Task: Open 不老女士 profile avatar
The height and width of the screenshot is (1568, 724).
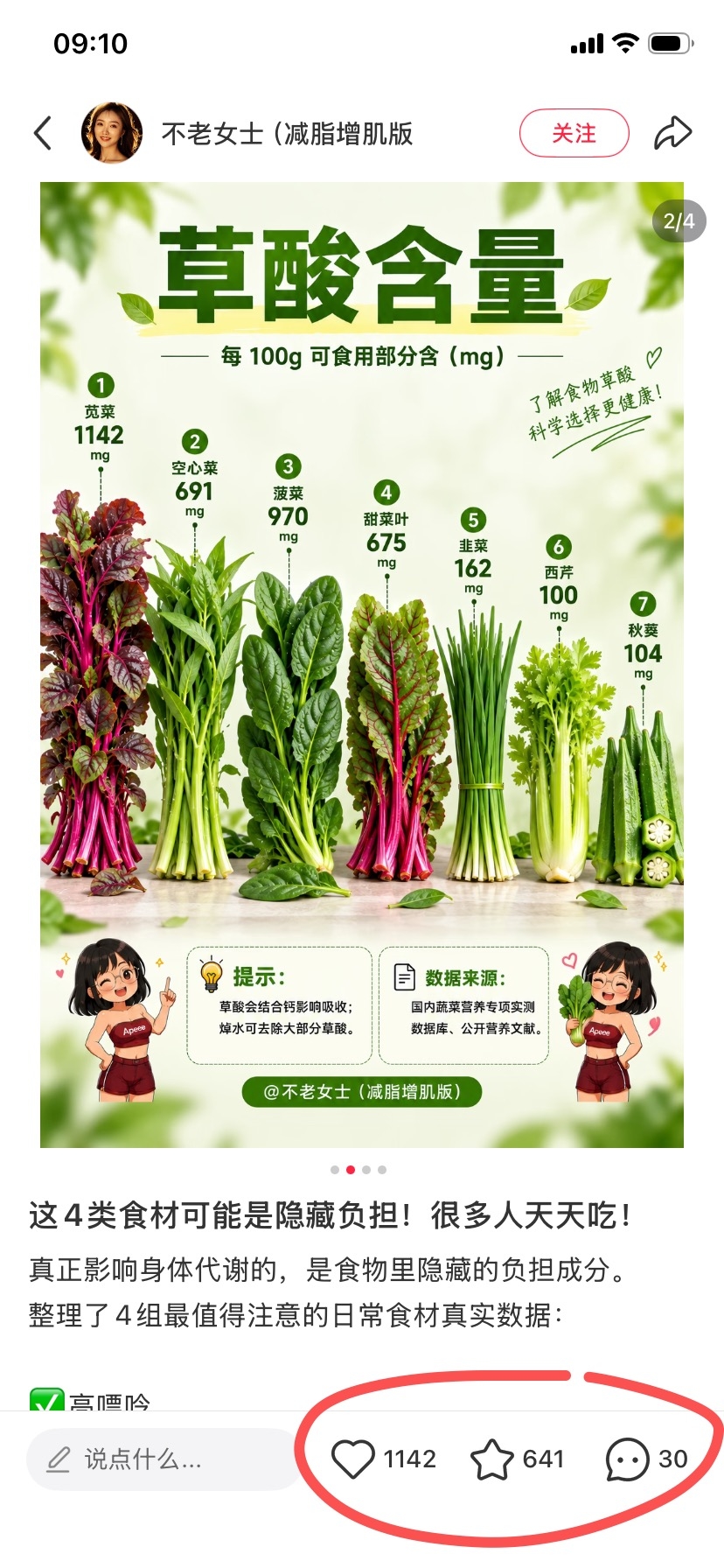Action: click(x=111, y=133)
